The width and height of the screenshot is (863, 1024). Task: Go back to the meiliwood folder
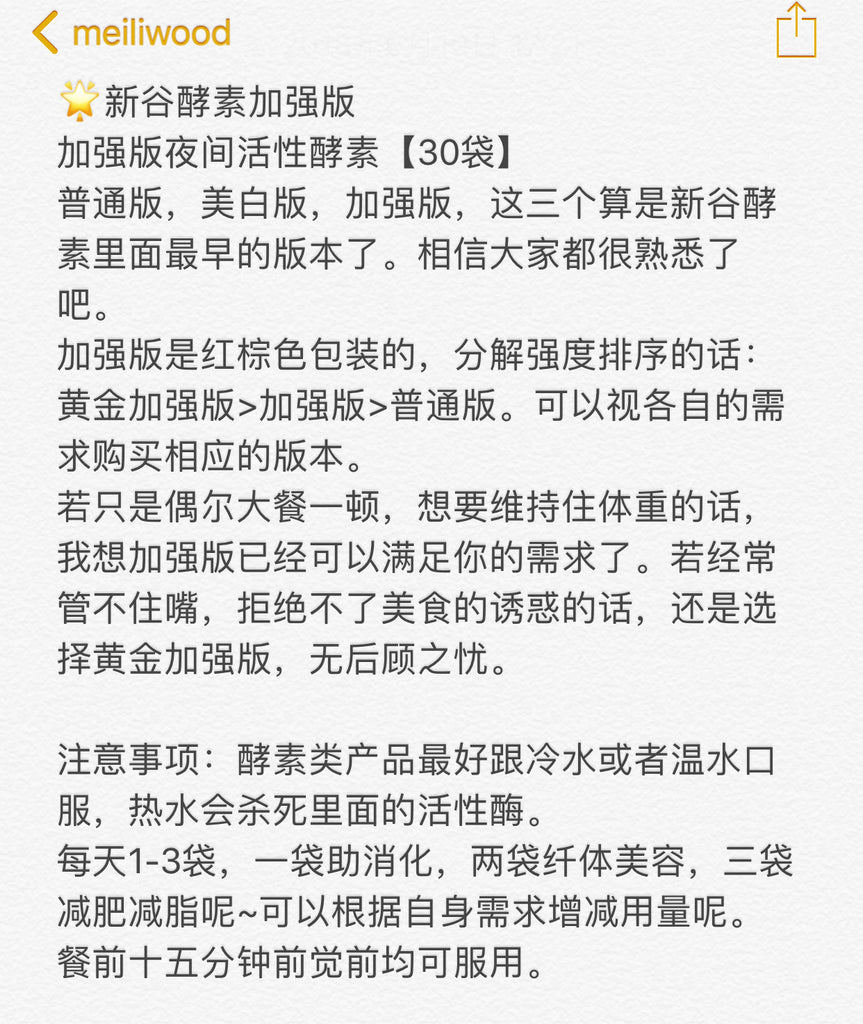tap(130, 32)
